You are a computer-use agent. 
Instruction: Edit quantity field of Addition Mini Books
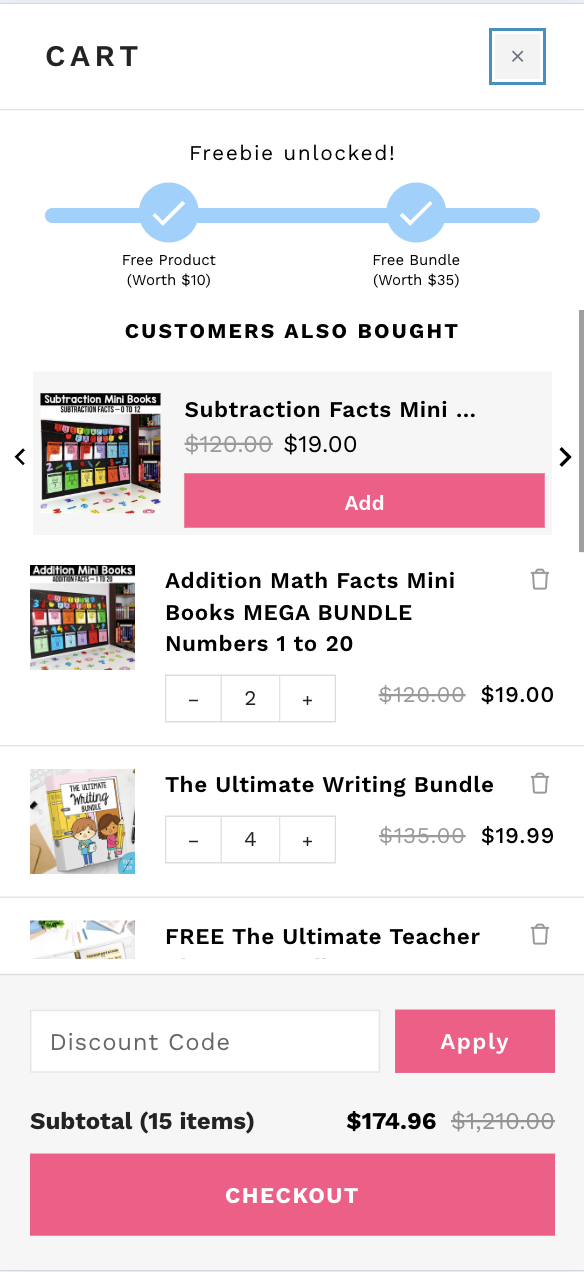[x=250, y=700]
